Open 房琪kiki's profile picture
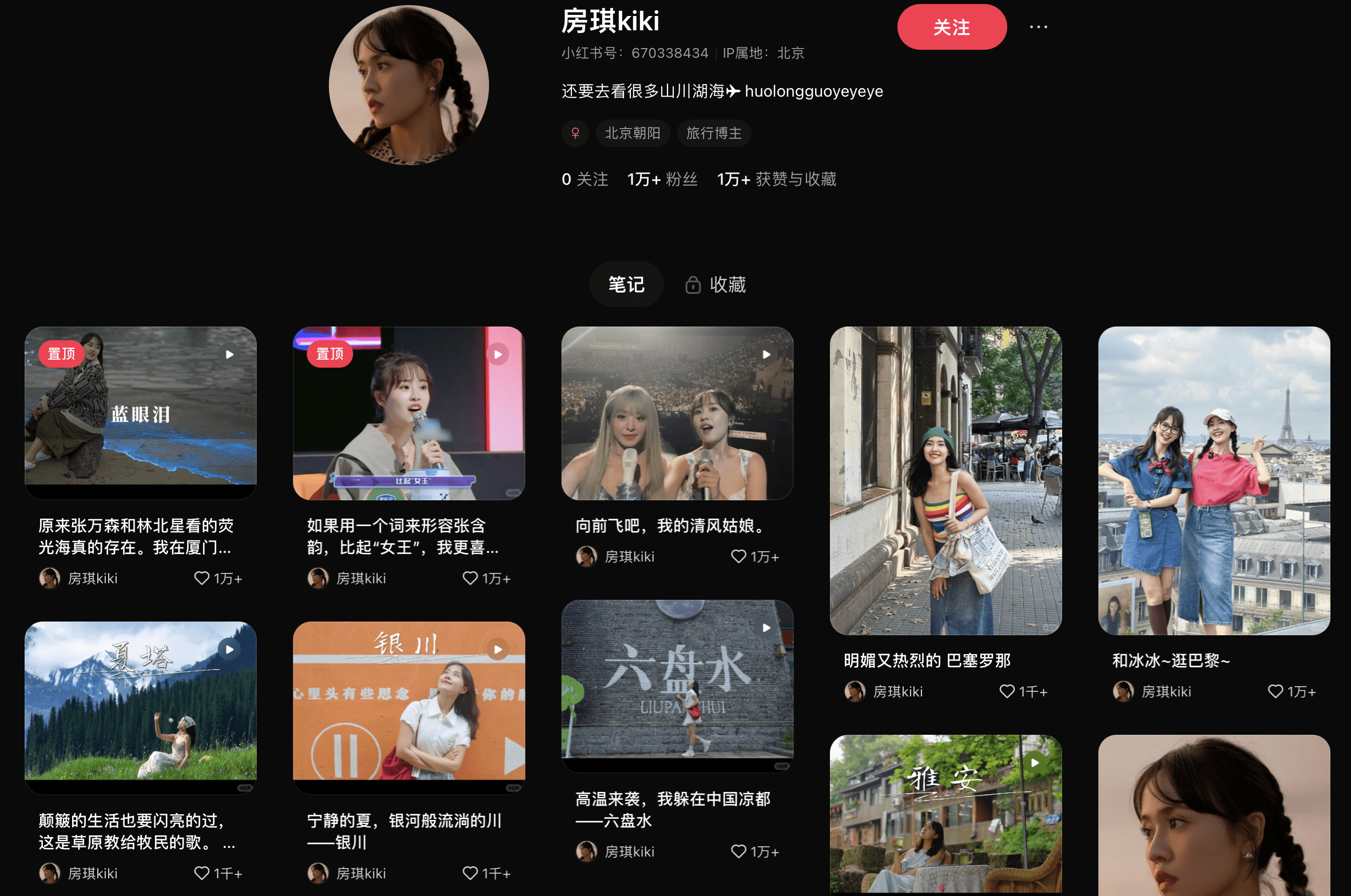This screenshot has height=896, width=1351. click(x=408, y=86)
